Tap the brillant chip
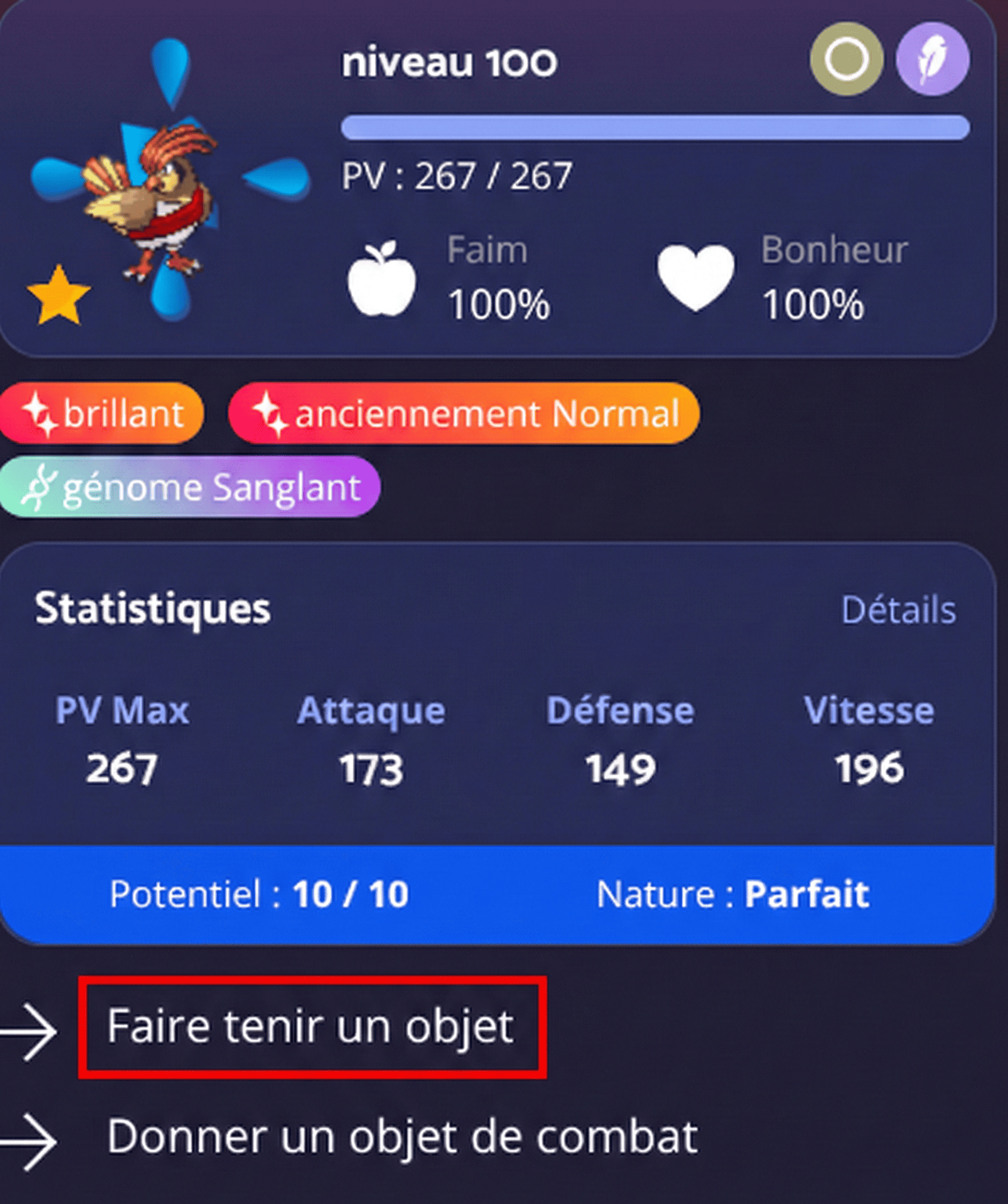Image resolution: width=1008 pixels, height=1204 pixels. pos(102,413)
